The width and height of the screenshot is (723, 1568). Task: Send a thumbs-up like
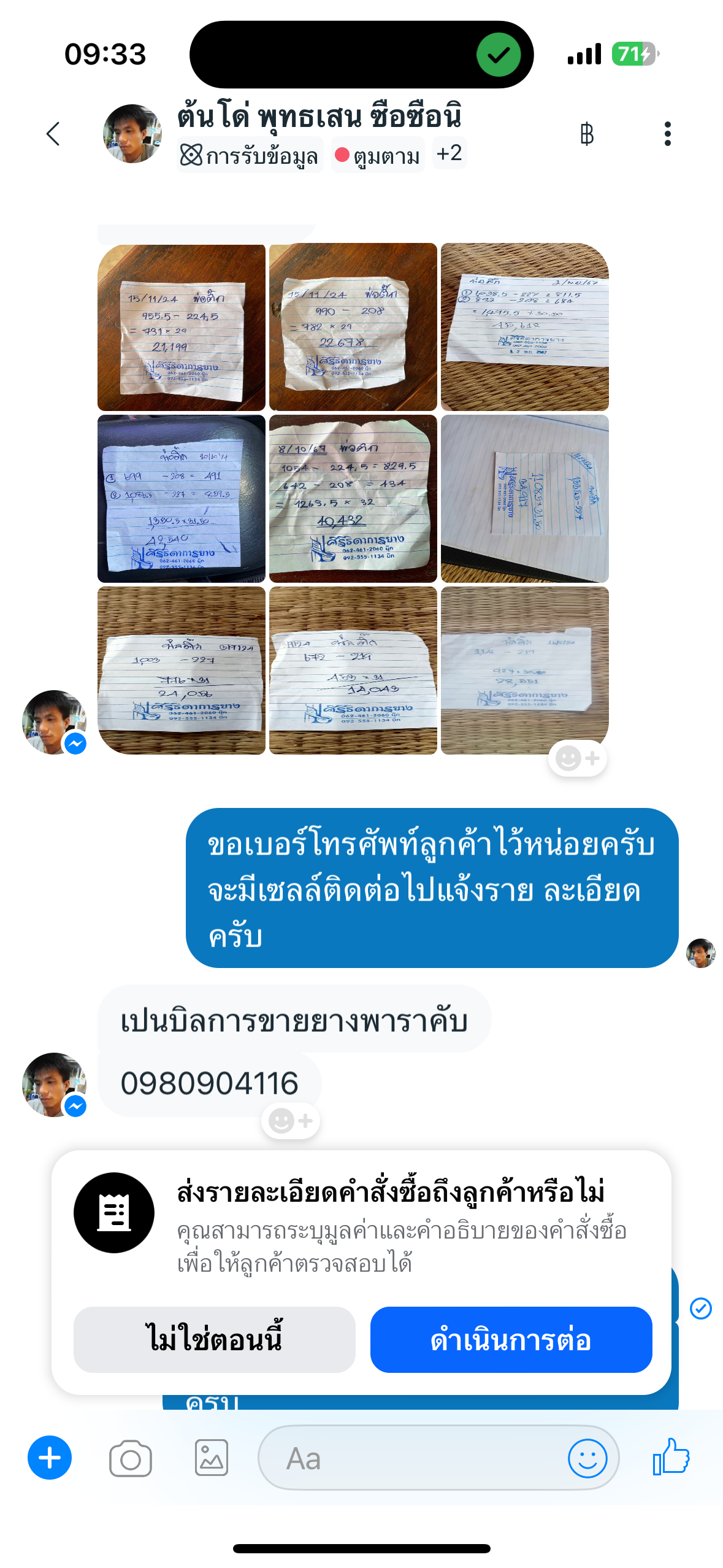(671, 1456)
